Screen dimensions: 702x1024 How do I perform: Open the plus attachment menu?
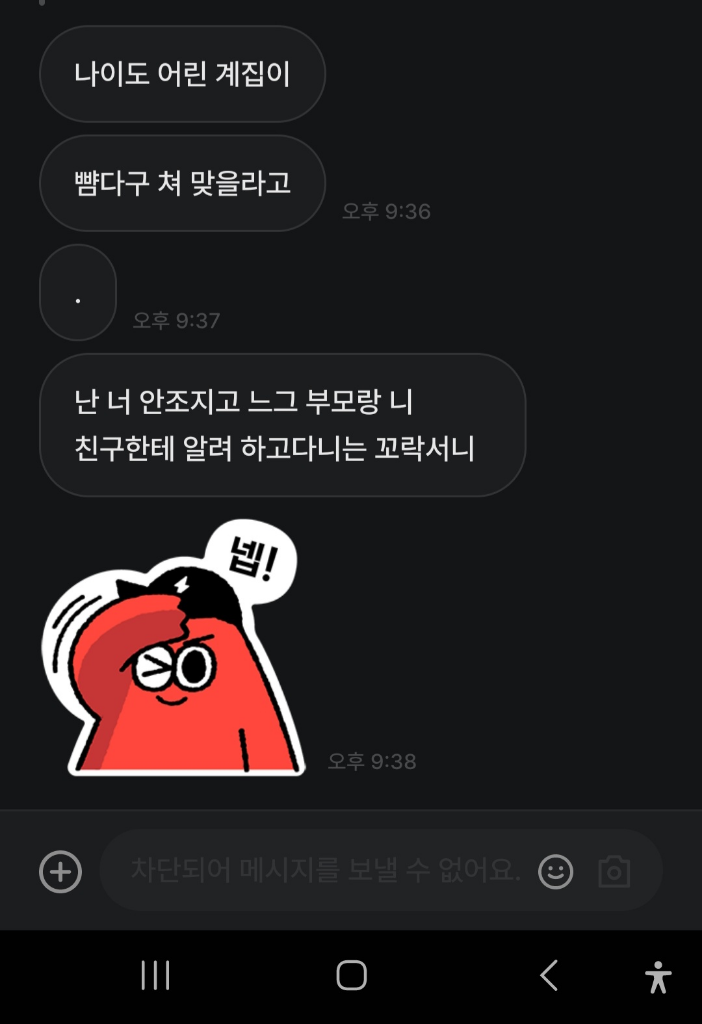[60, 871]
